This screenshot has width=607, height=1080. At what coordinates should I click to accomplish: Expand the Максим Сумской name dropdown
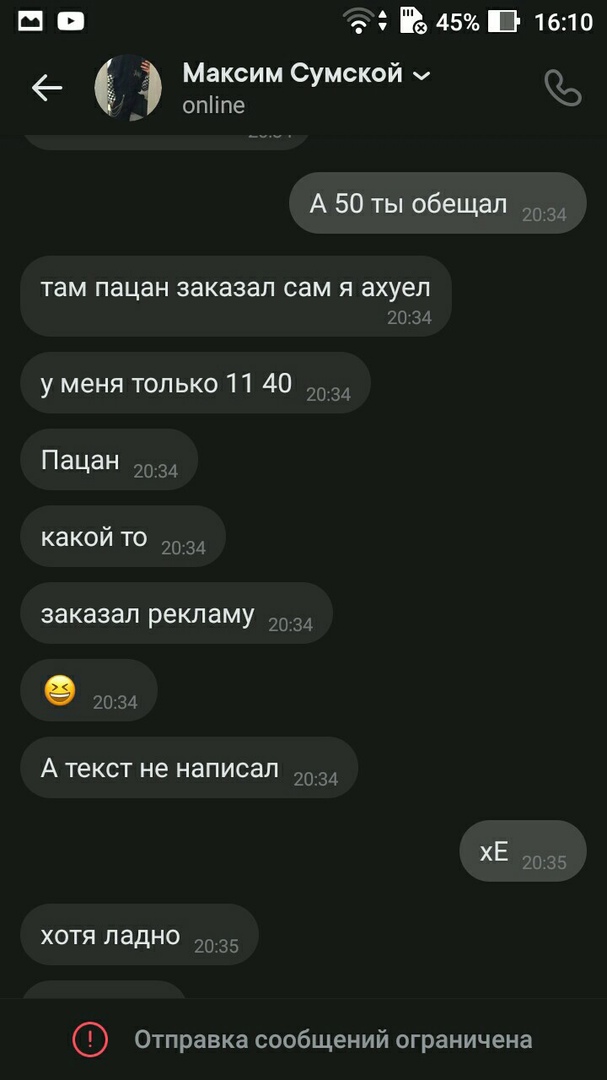[x=421, y=75]
